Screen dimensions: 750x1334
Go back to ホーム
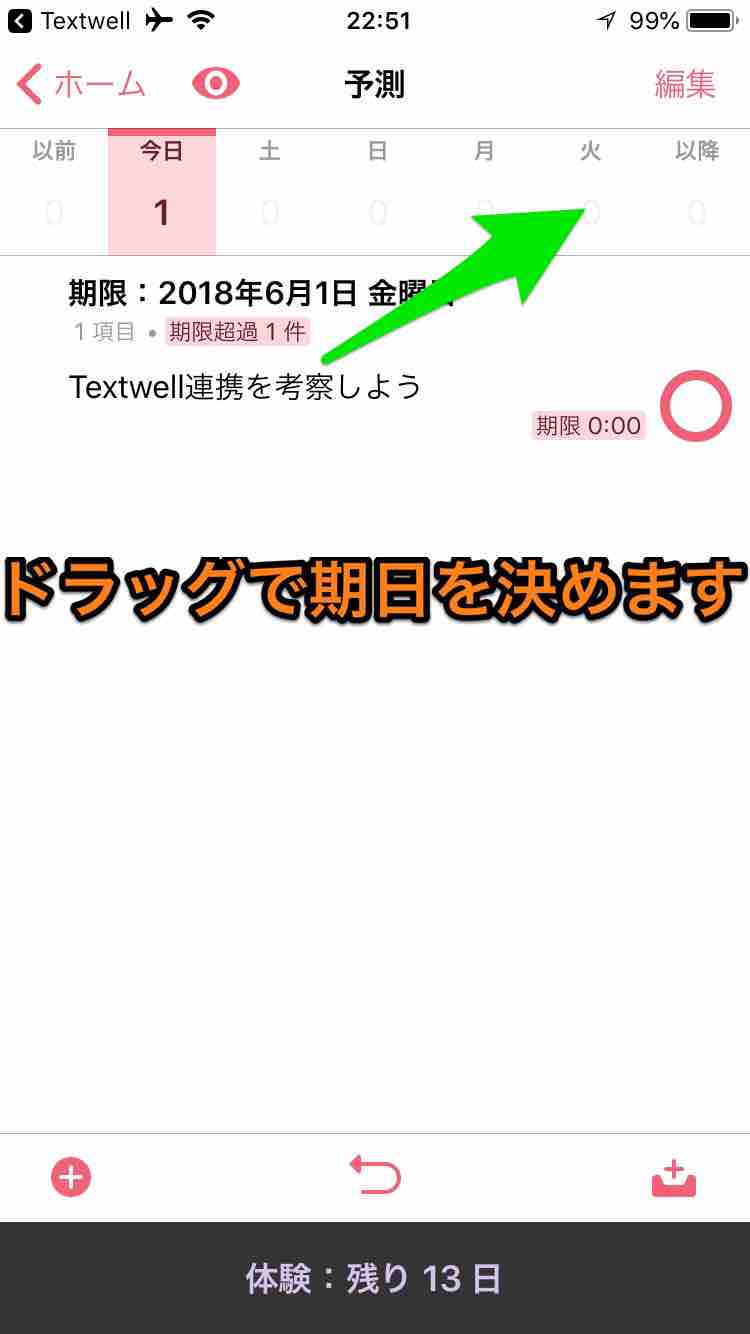tap(82, 85)
